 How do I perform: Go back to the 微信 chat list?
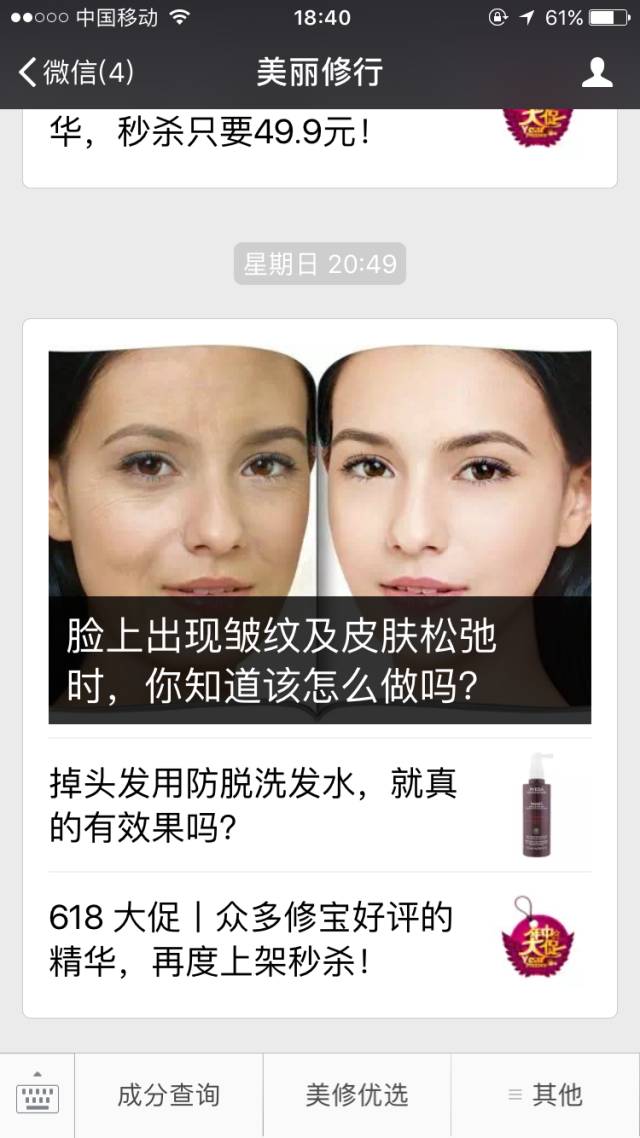coord(76,72)
